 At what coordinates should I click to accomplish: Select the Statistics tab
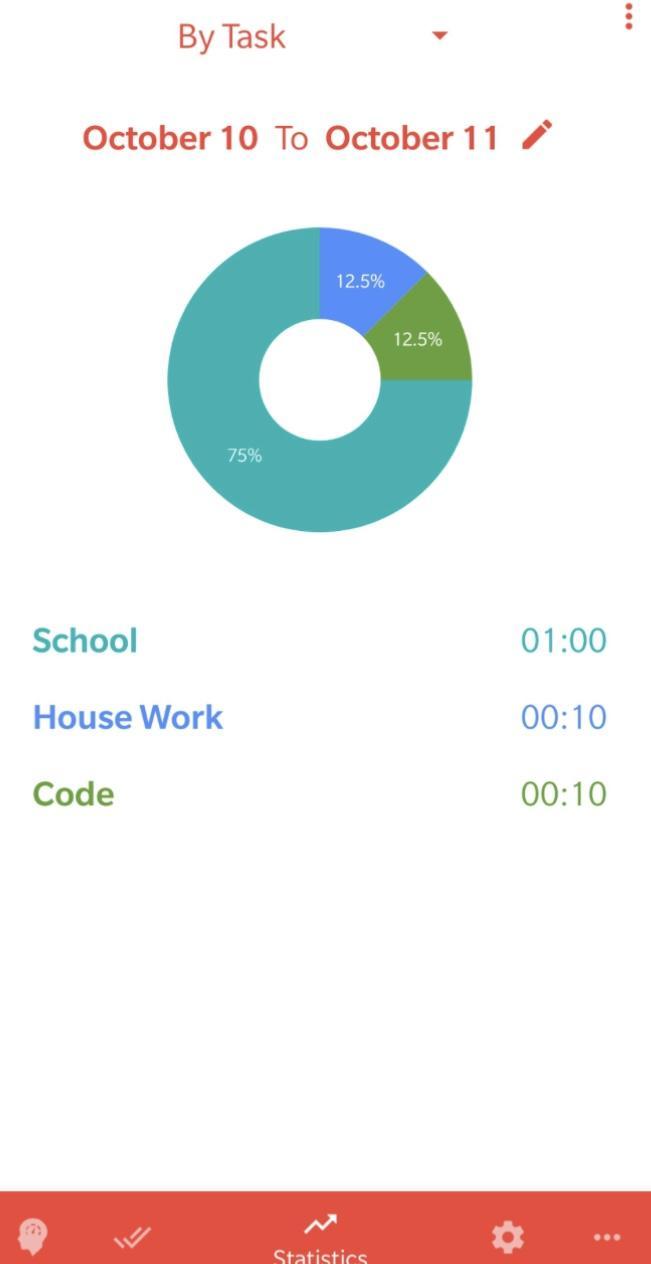pos(320,1237)
